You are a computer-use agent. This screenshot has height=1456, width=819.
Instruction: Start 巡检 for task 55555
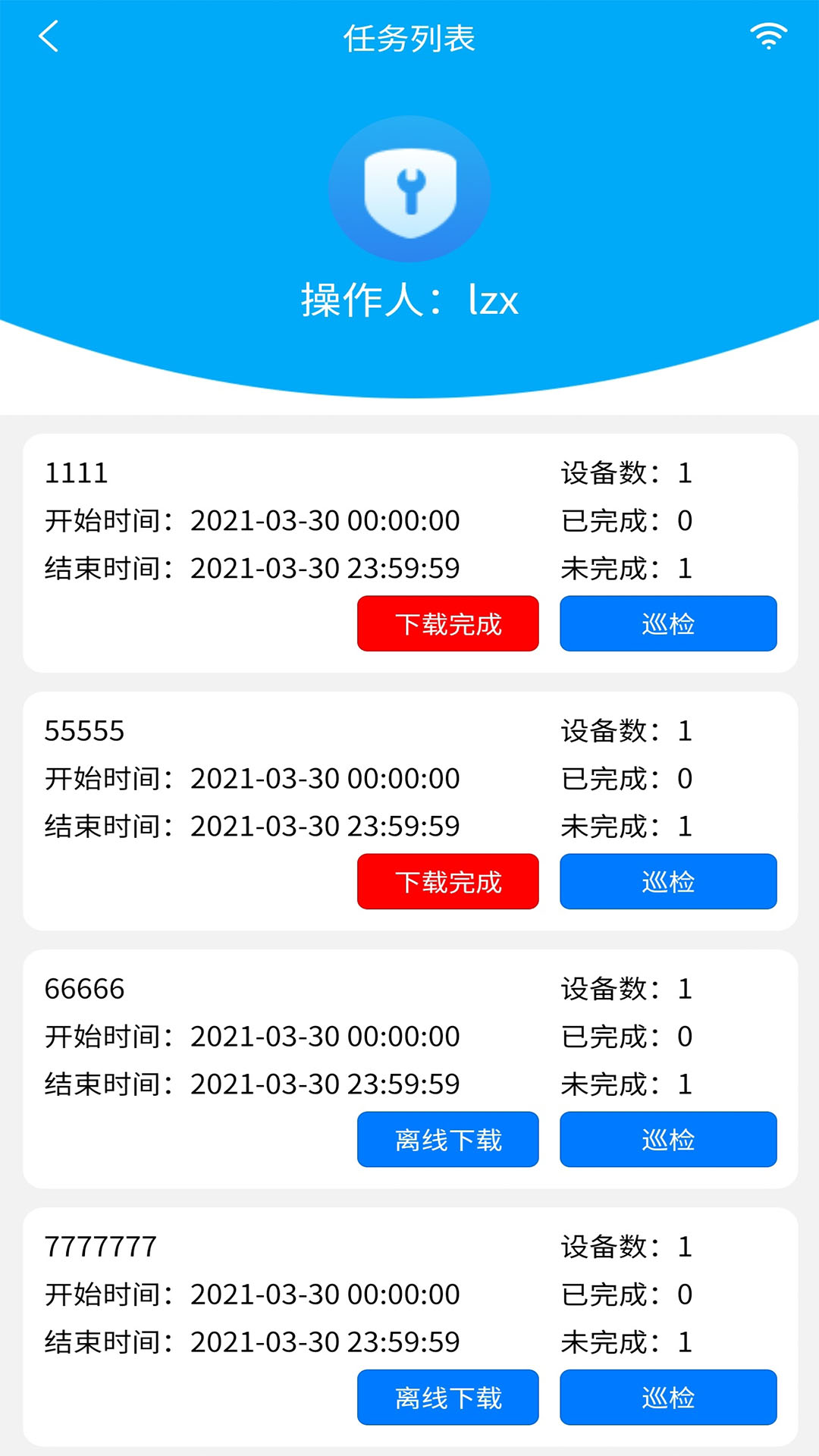pyautogui.click(x=668, y=881)
